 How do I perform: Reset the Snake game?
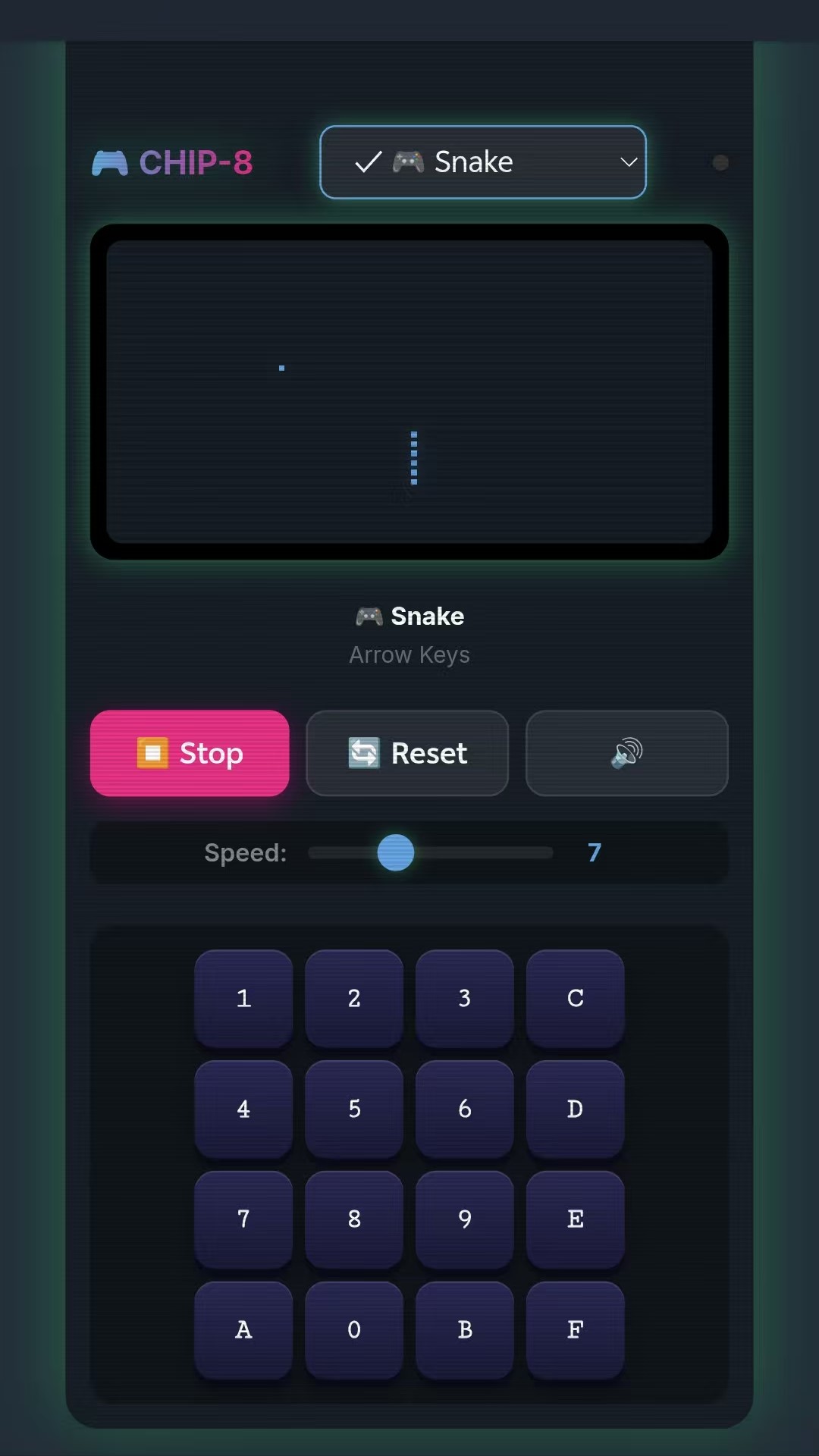(407, 753)
